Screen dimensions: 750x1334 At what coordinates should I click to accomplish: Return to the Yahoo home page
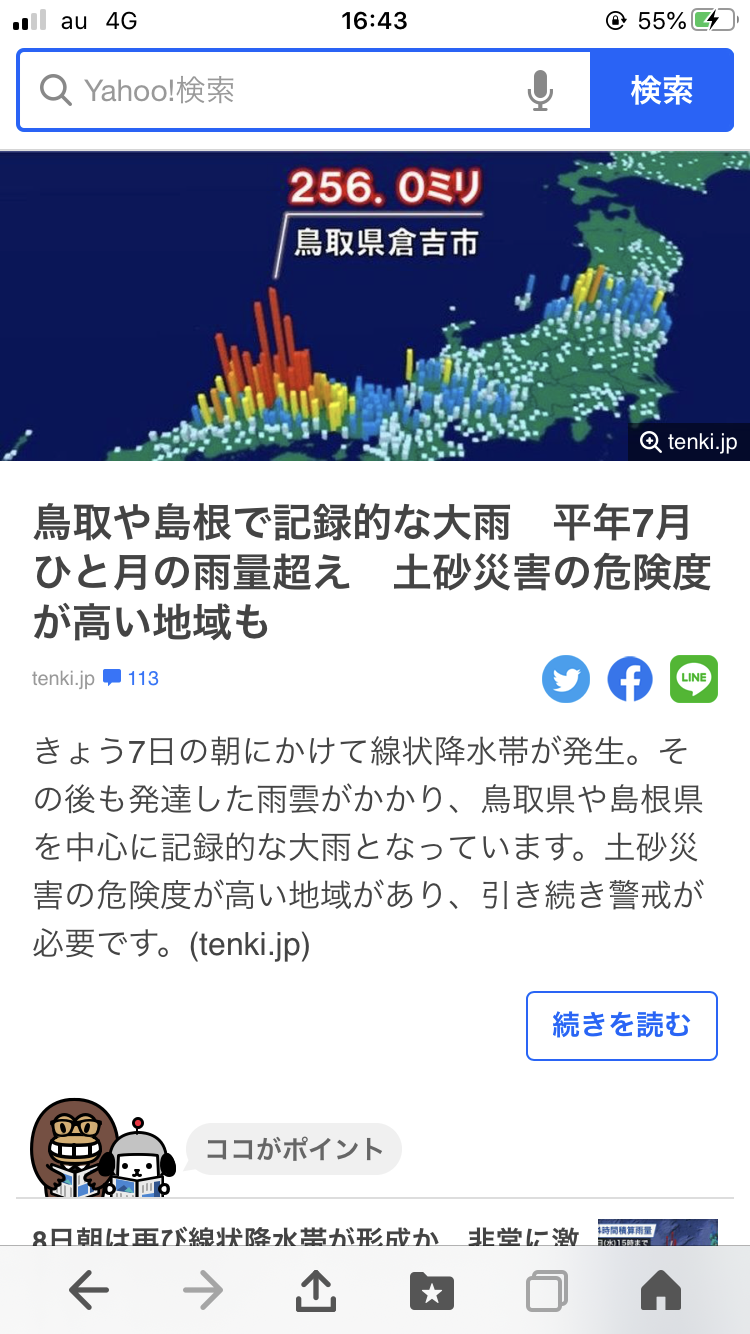pos(661,1291)
